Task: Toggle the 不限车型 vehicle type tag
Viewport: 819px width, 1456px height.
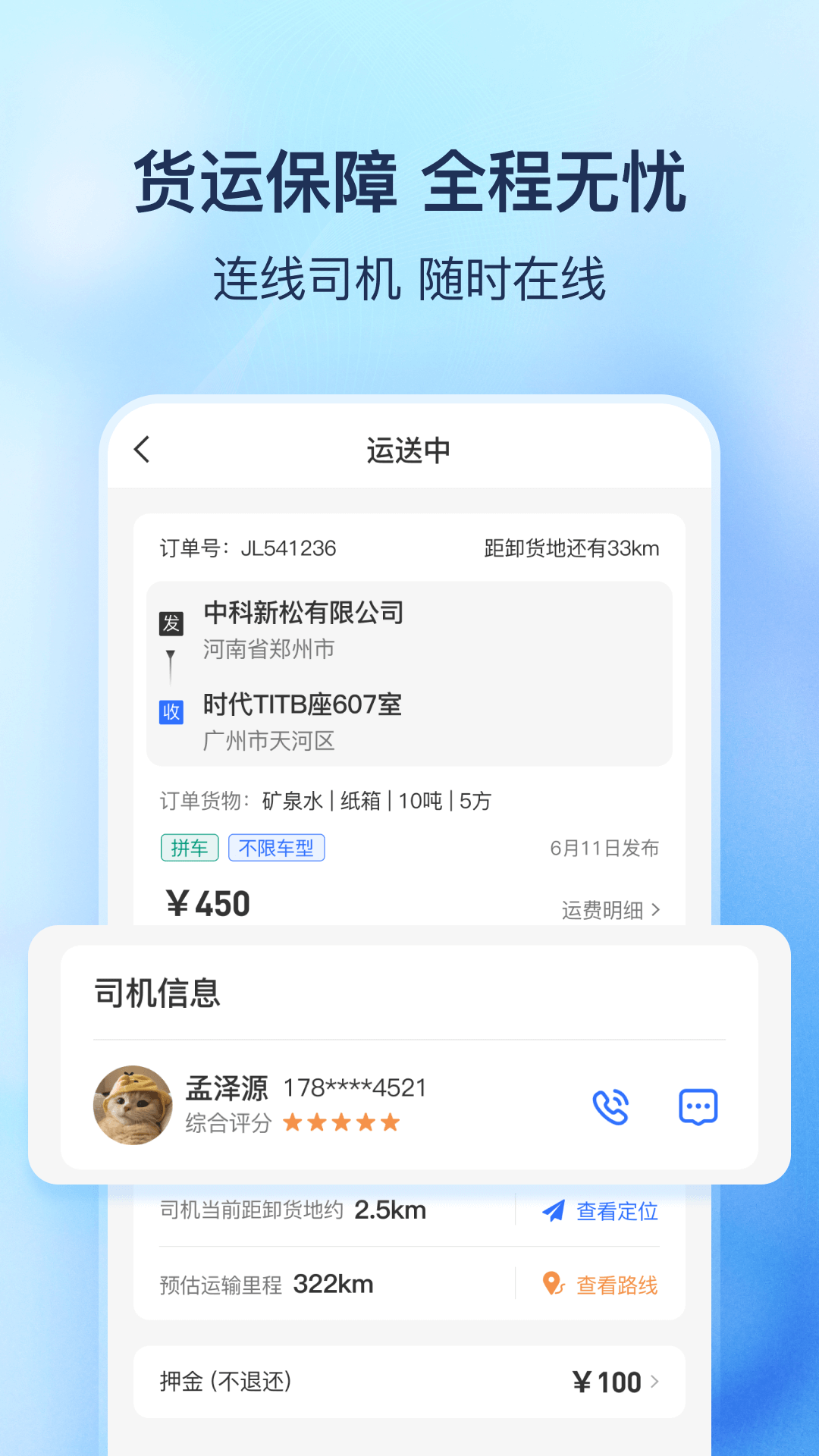Action: coord(278,847)
